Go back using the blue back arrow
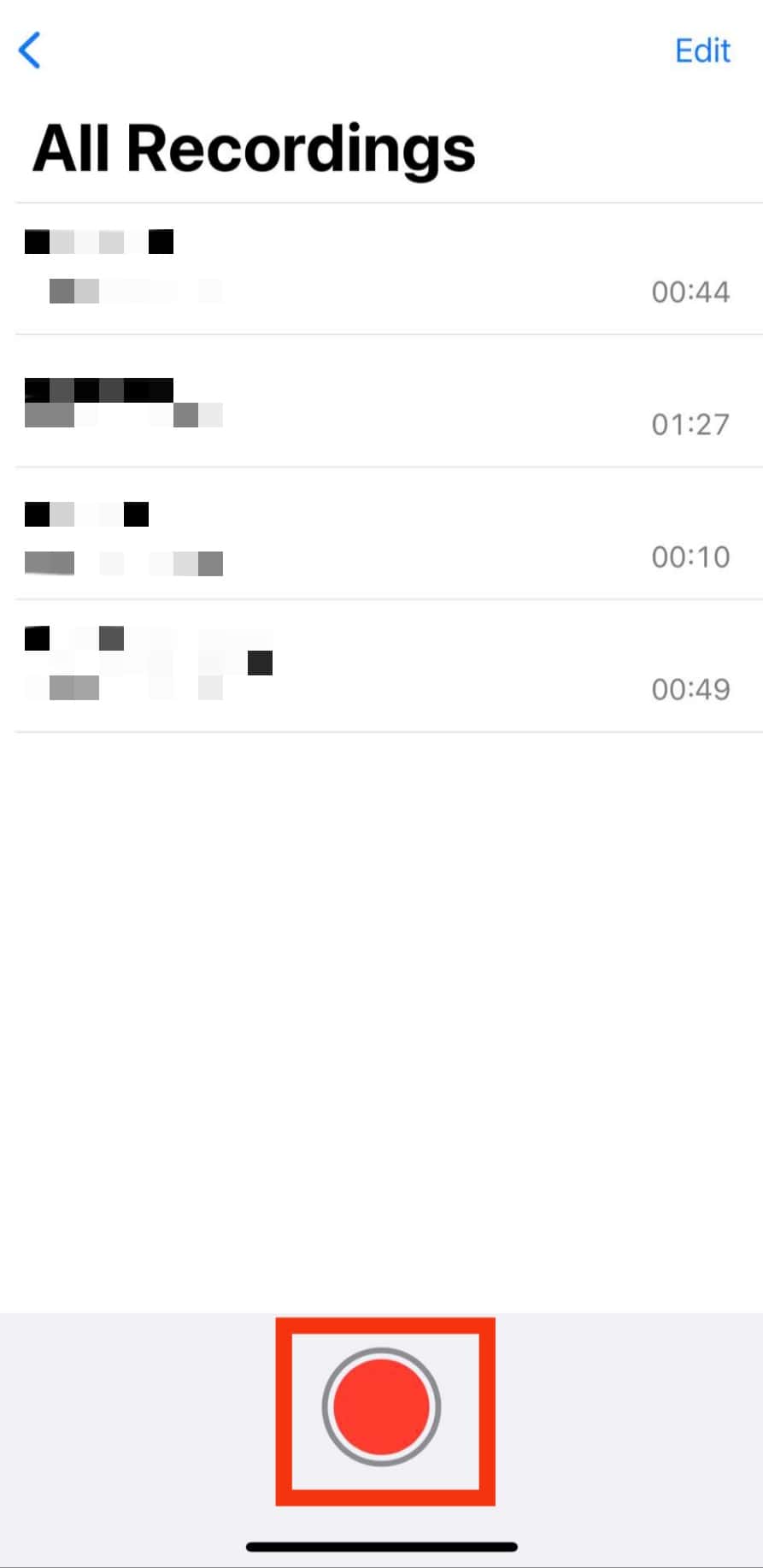Screen dimensions: 763x1568 30,50
